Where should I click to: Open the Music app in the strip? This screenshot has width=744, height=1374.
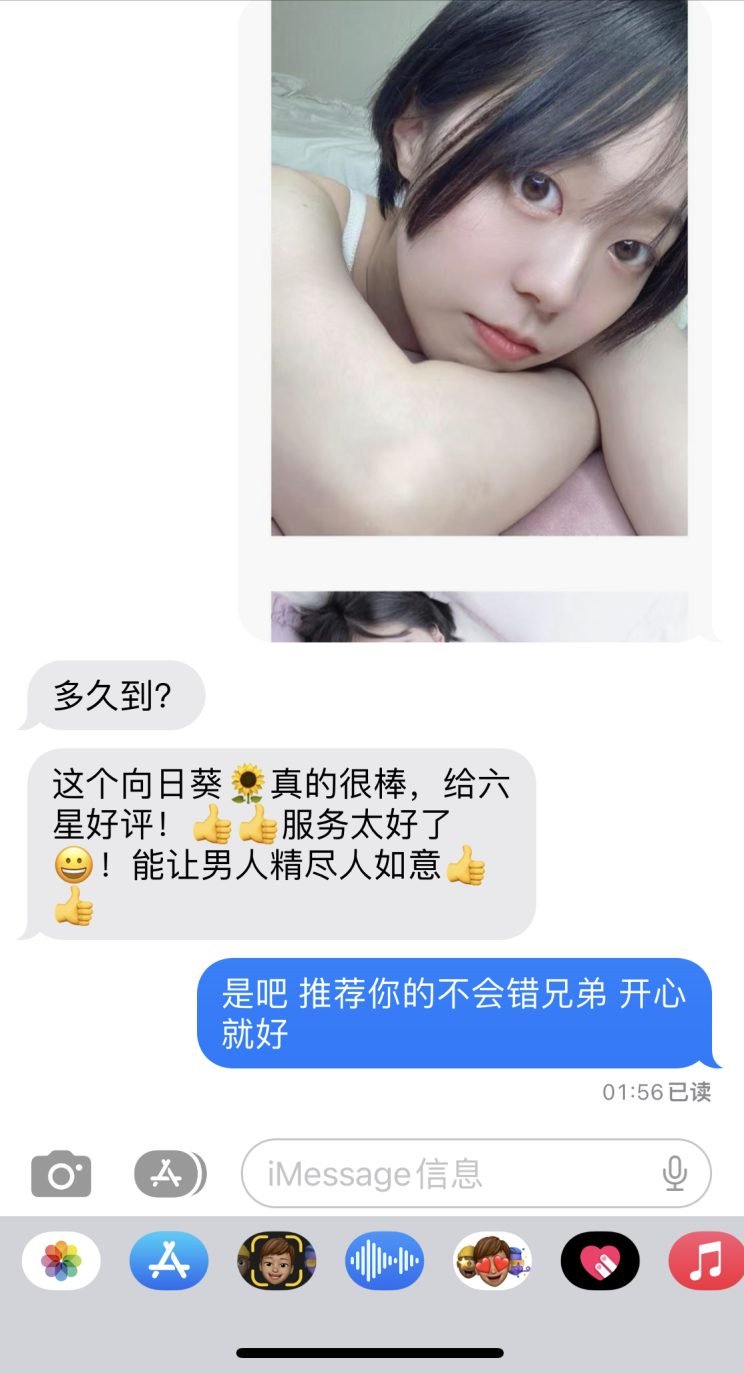pyautogui.click(x=706, y=1261)
